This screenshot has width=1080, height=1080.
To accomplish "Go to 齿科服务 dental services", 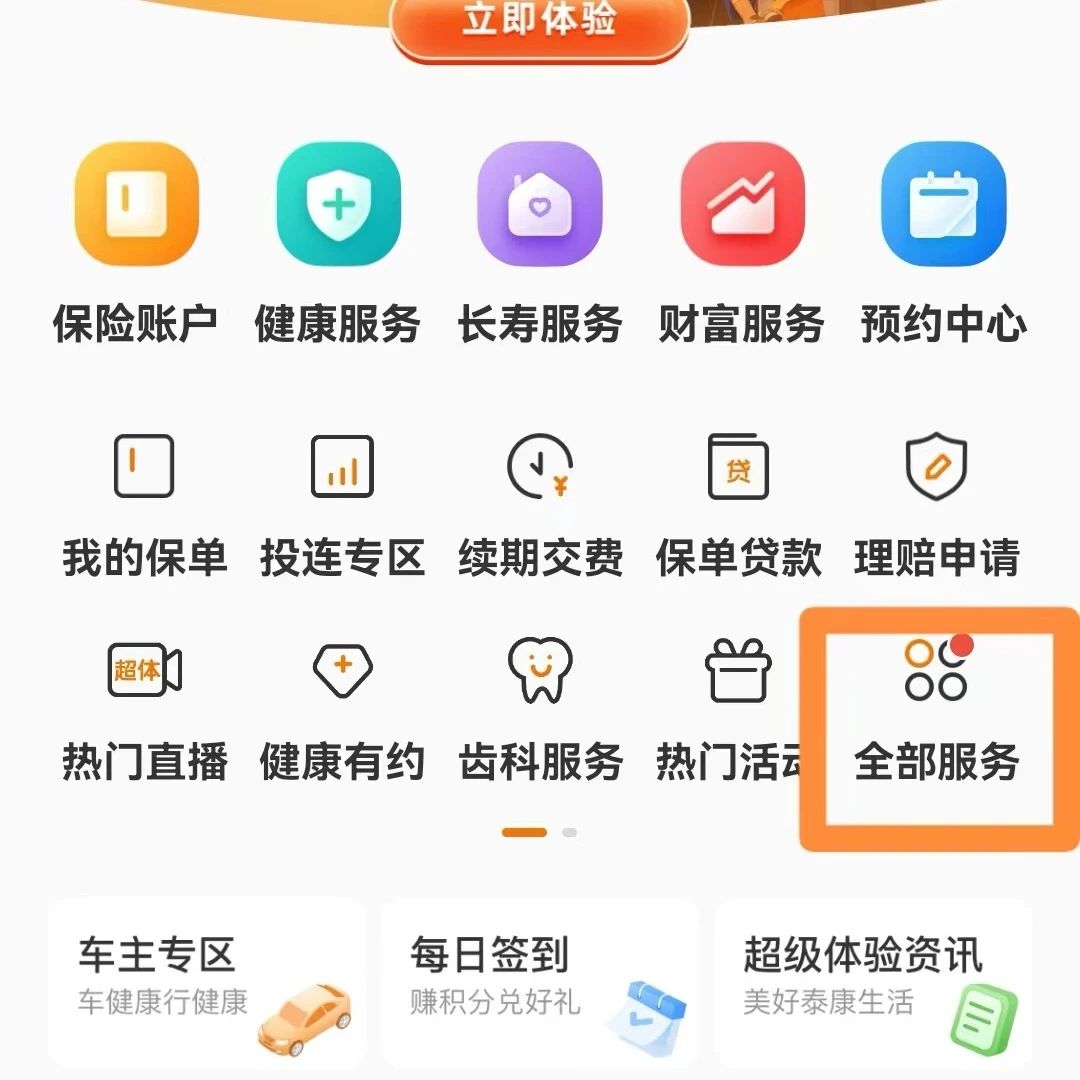I will [540, 670].
